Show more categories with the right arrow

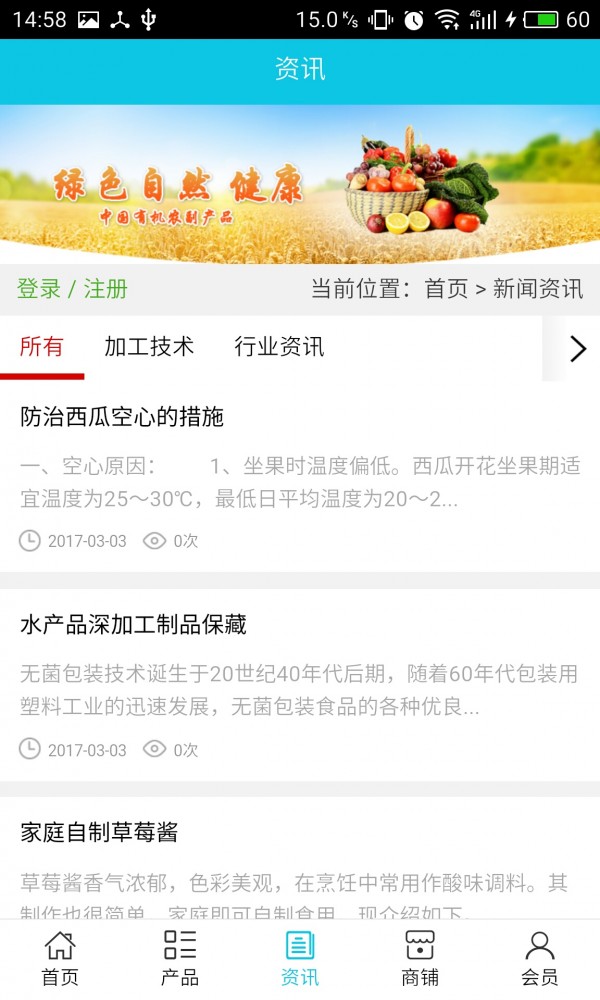pos(577,348)
